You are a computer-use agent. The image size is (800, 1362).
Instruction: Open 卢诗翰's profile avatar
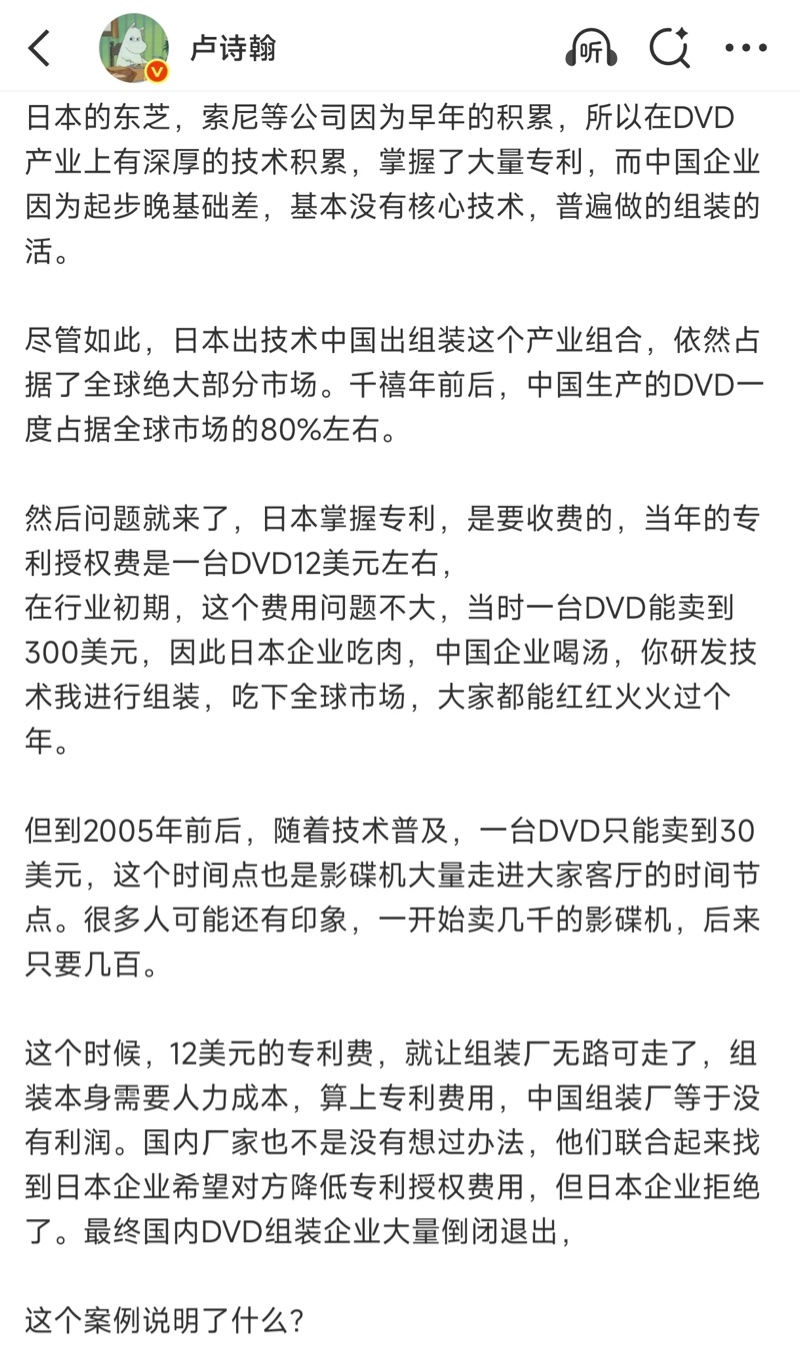(x=134, y=48)
